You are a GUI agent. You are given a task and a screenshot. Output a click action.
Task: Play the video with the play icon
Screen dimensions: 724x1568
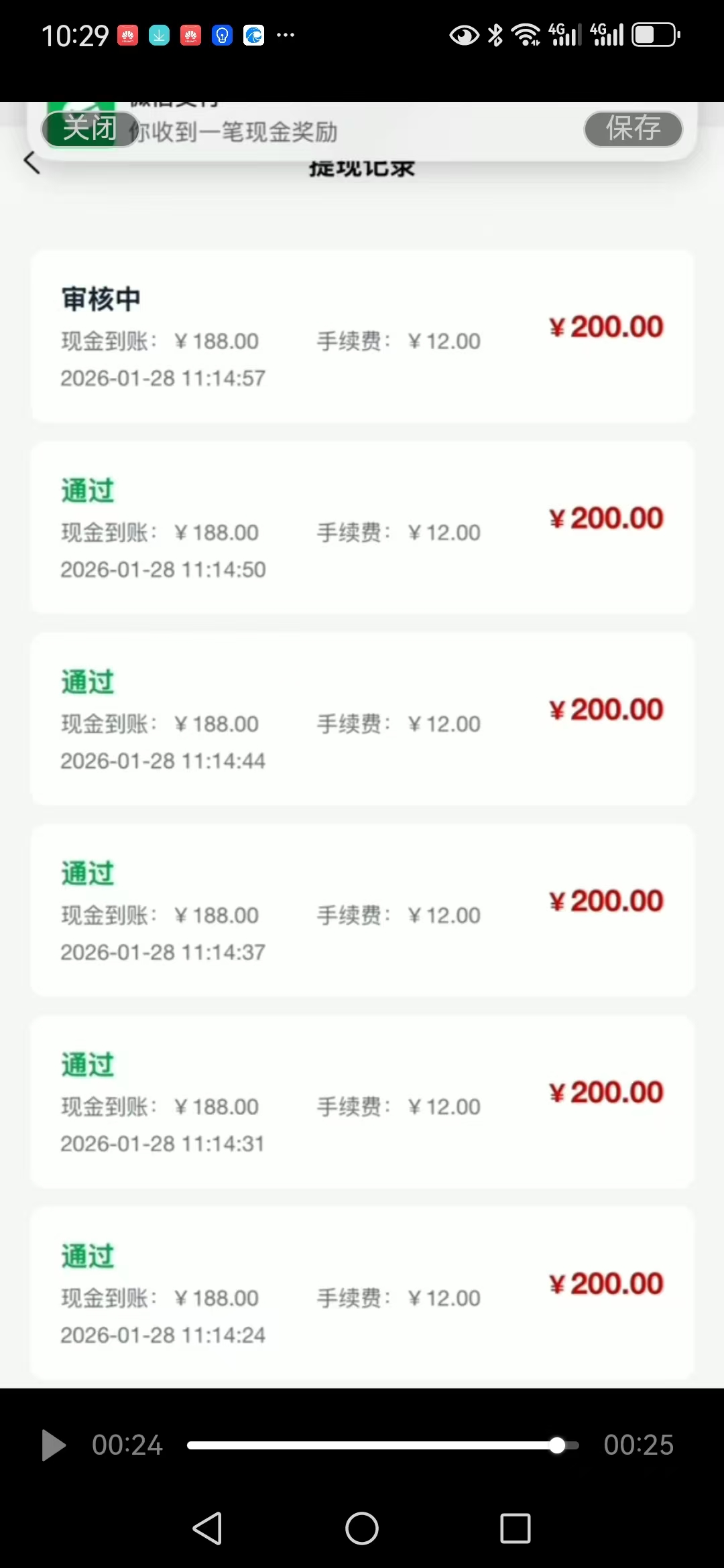point(54,1445)
